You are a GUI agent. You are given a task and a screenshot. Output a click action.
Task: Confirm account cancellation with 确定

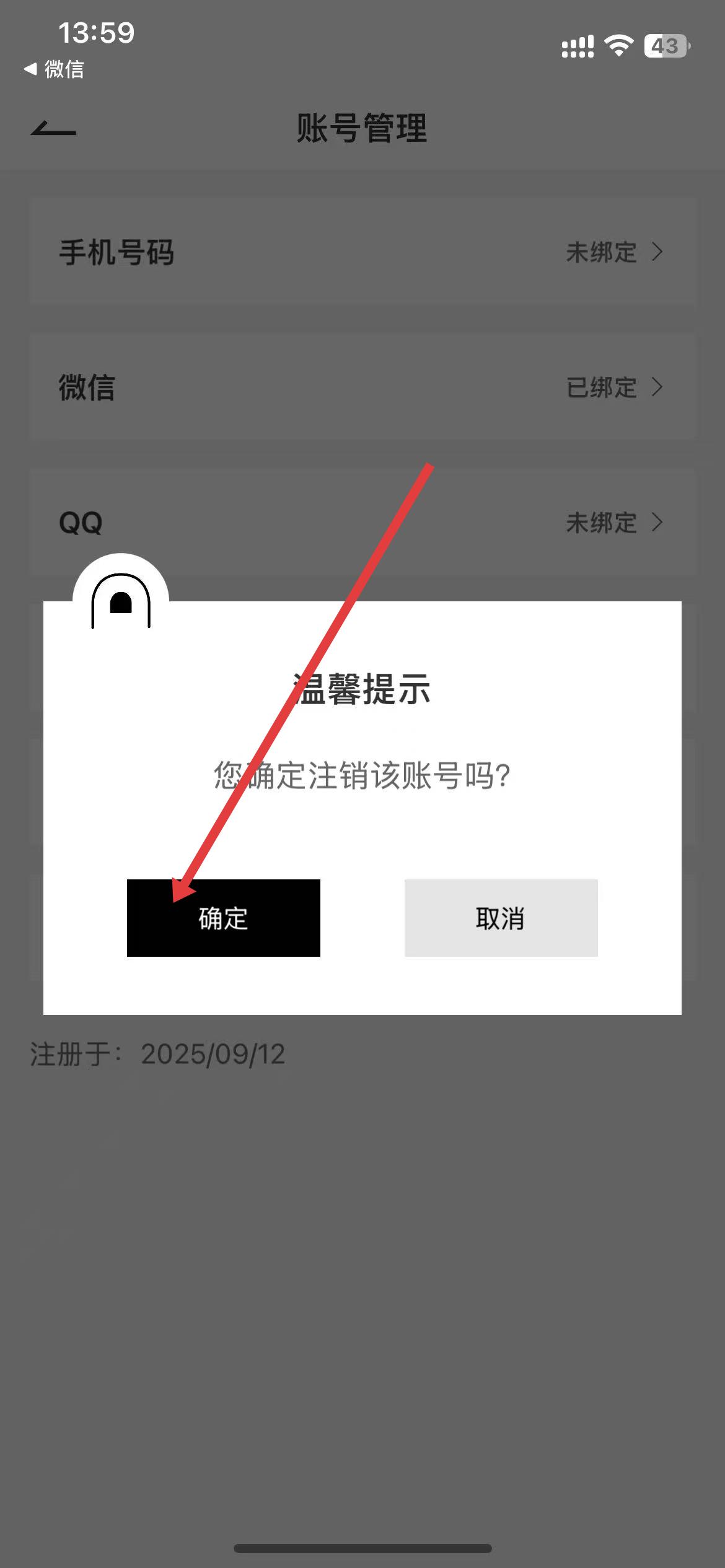[x=223, y=918]
